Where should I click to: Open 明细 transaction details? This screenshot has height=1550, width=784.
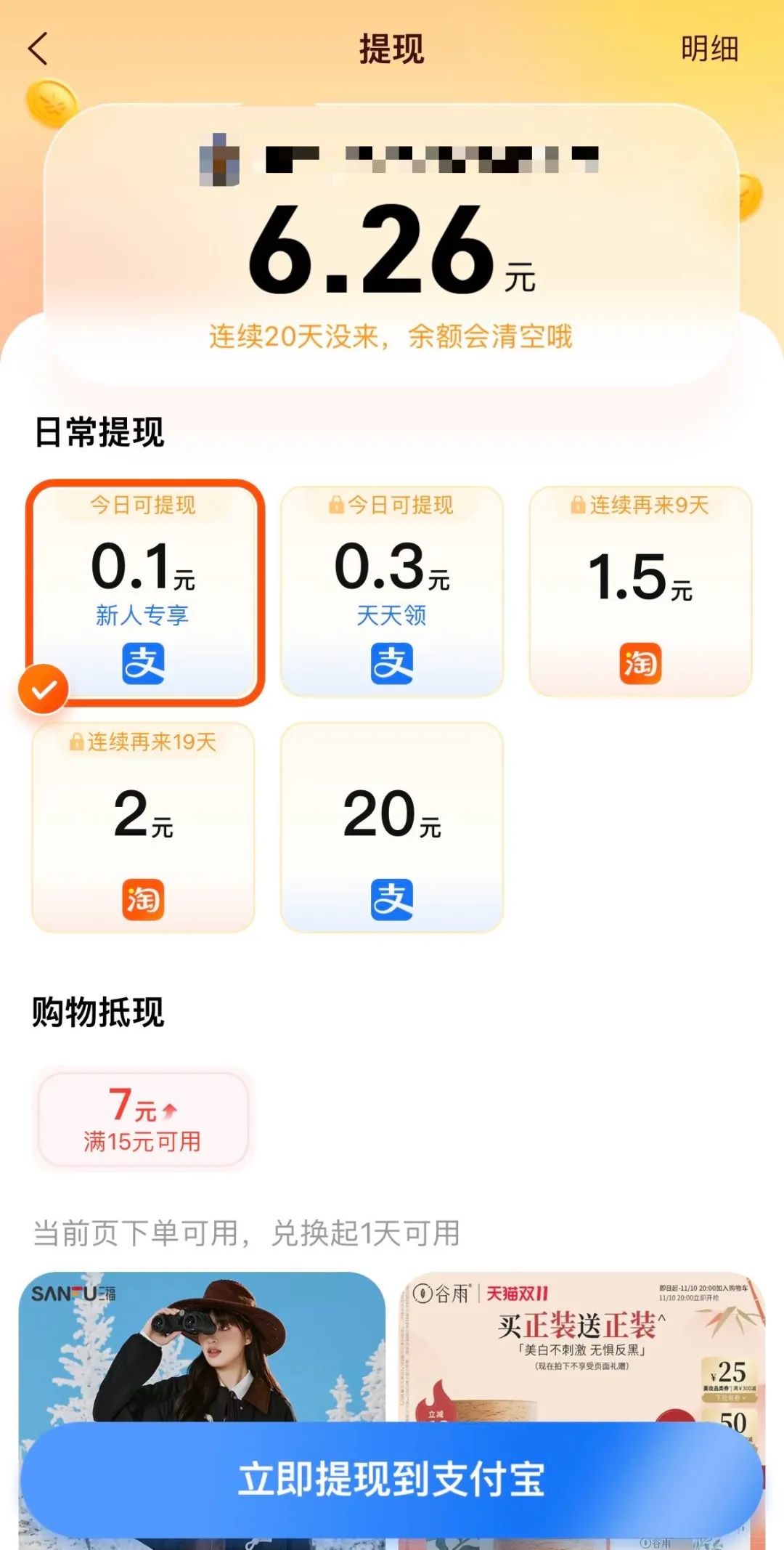pyautogui.click(x=709, y=49)
